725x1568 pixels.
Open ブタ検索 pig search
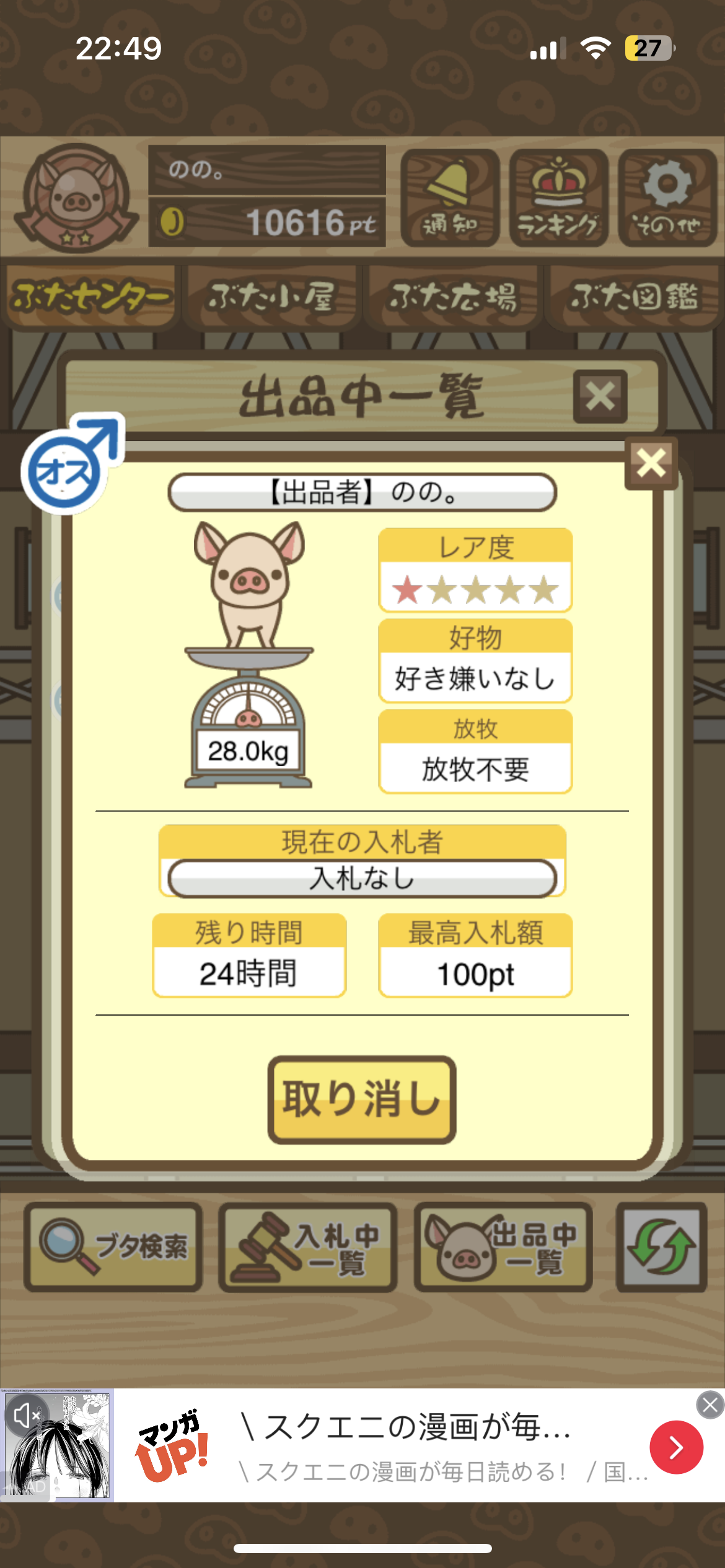[113, 1247]
